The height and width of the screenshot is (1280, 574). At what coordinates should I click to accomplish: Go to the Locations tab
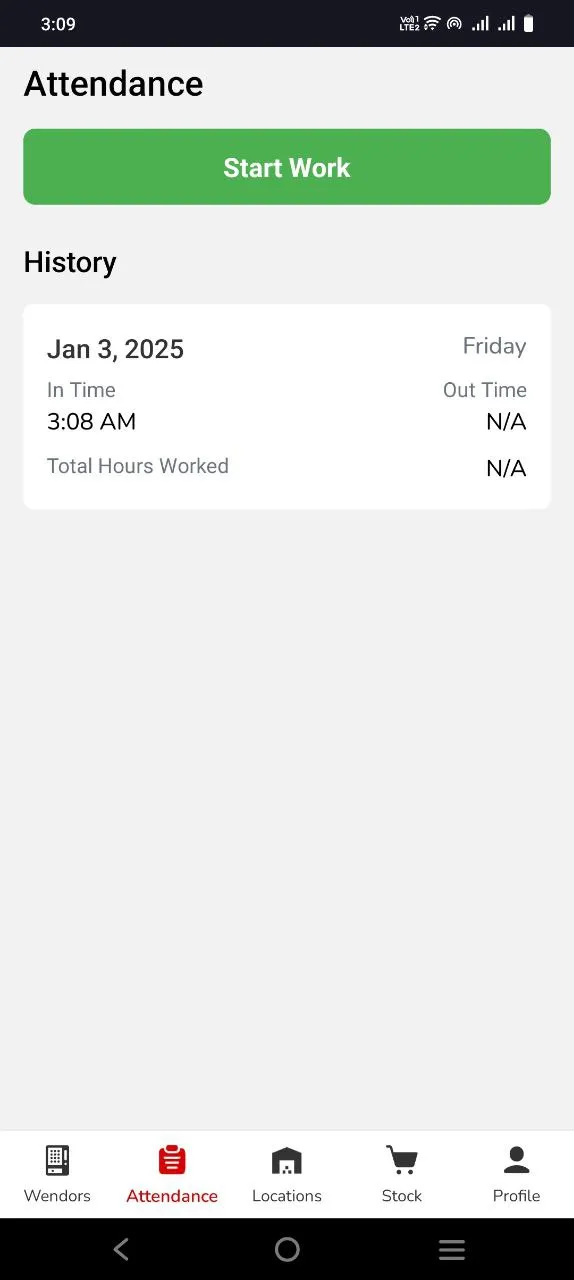(x=287, y=1174)
